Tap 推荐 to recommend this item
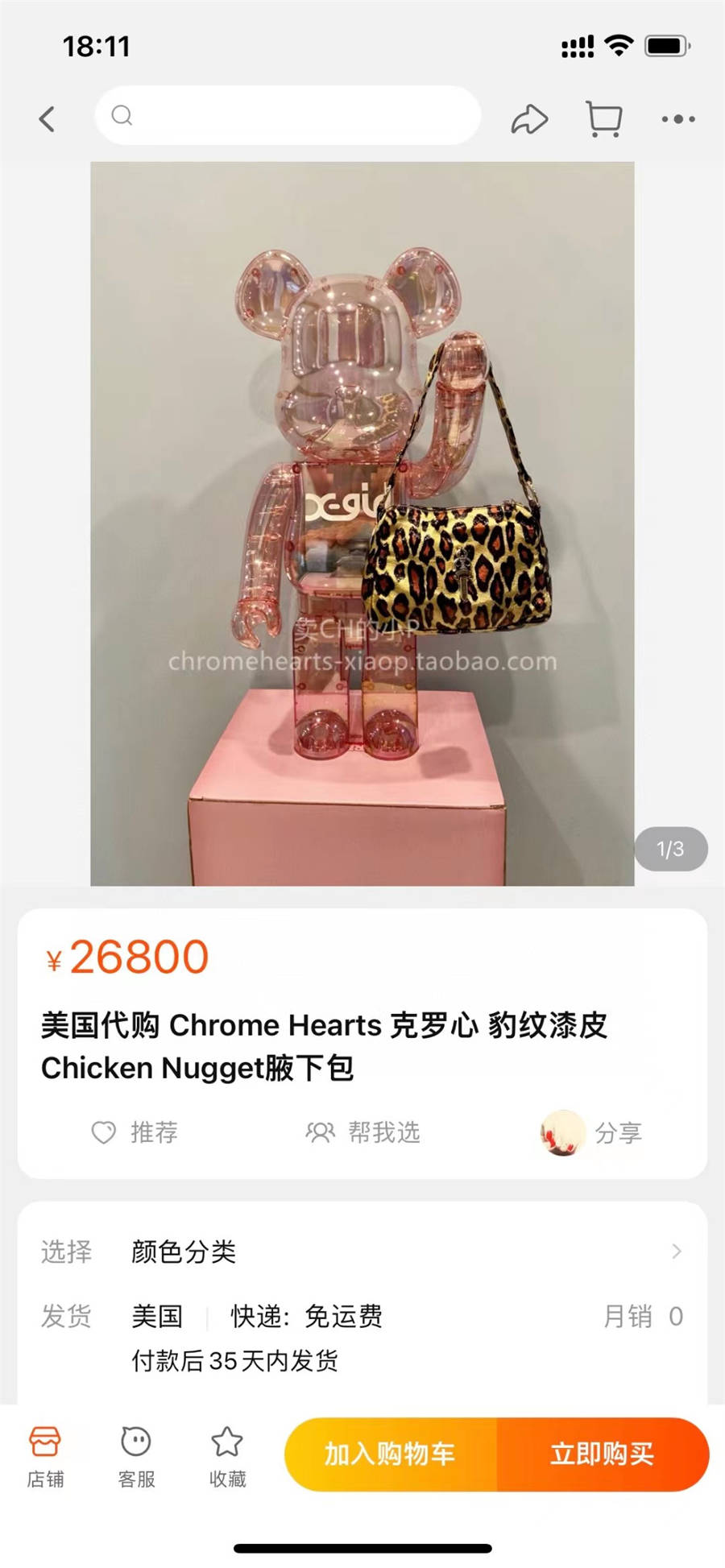The image size is (725, 1568). pos(135,1132)
